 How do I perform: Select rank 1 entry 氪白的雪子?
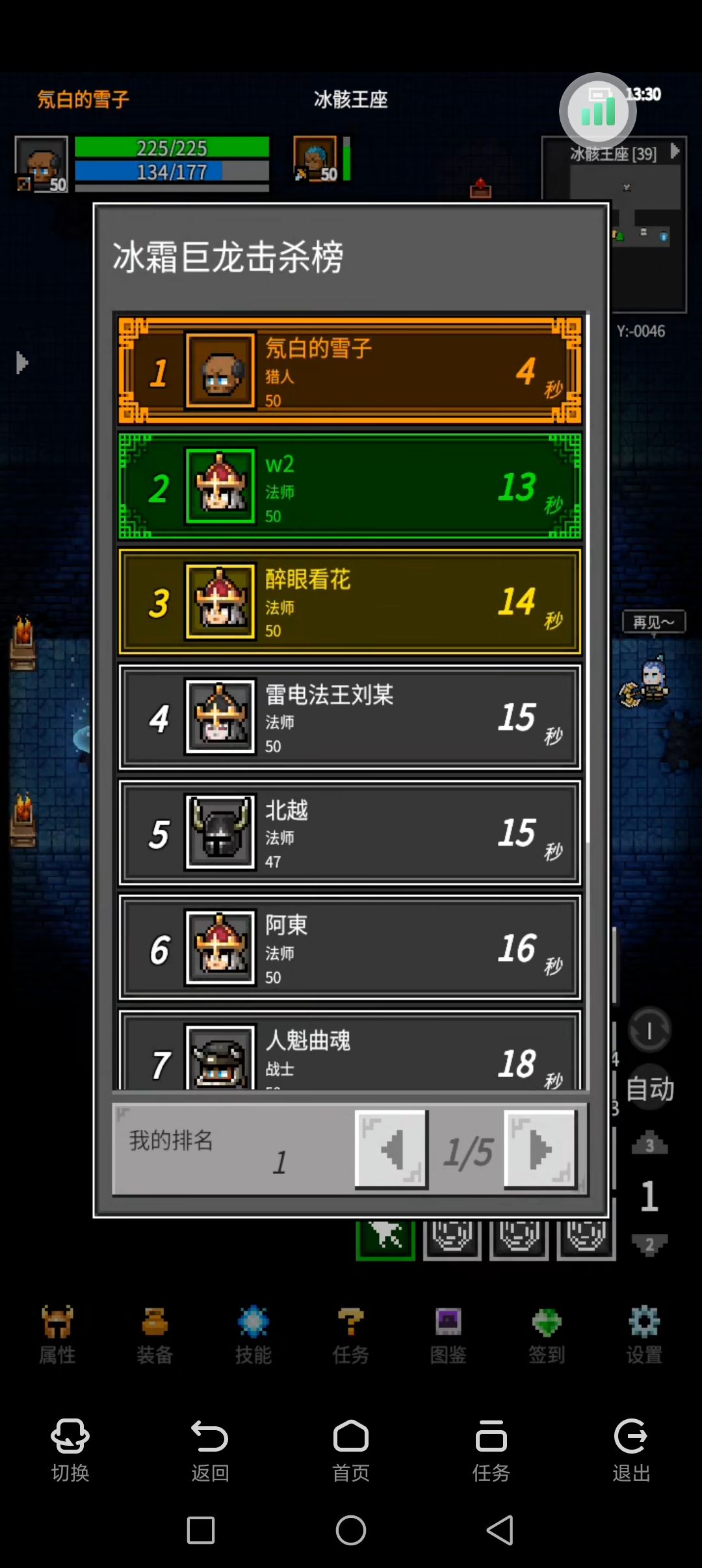(x=350, y=369)
